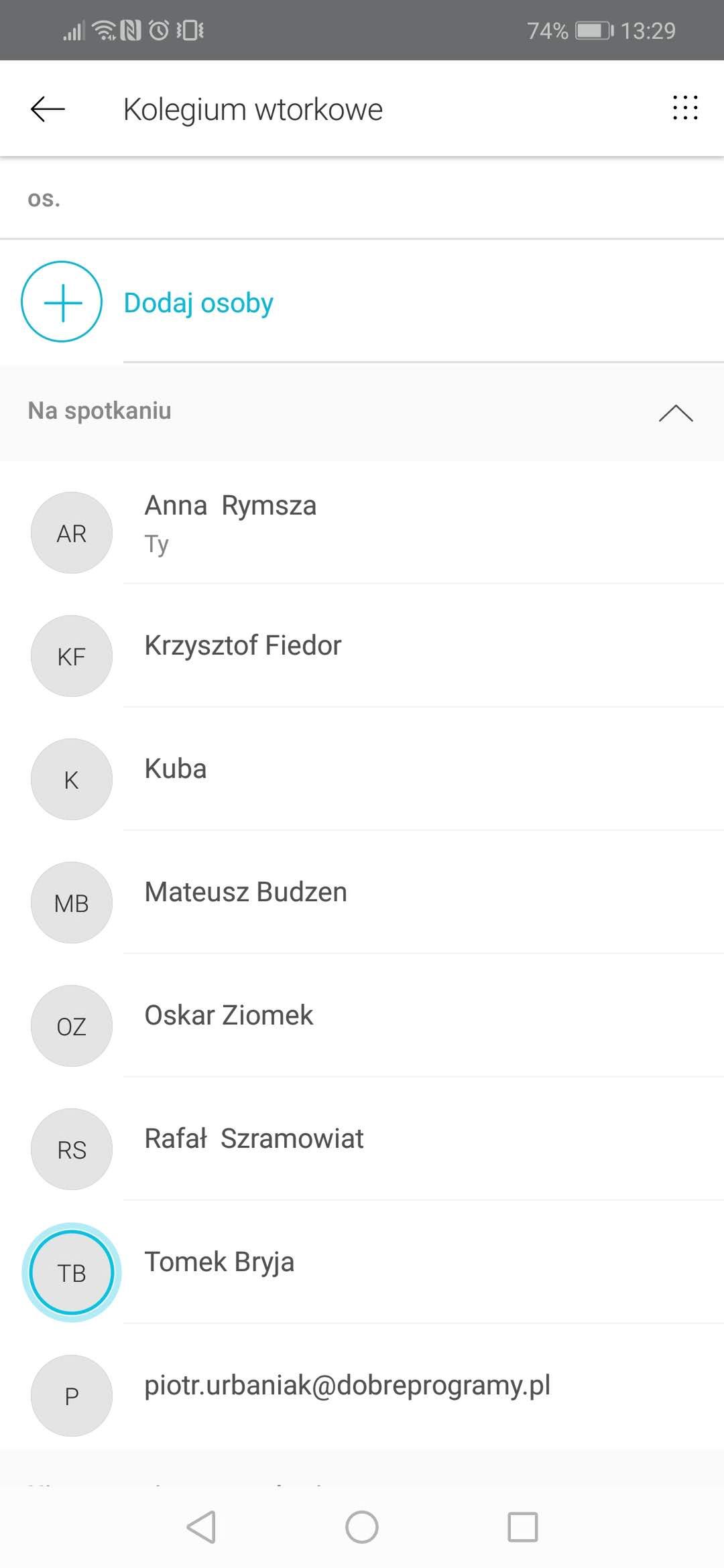This screenshot has width=724, height=1568.
Task: Collapse the Na spotkaniu section
Action: (676, 412)
